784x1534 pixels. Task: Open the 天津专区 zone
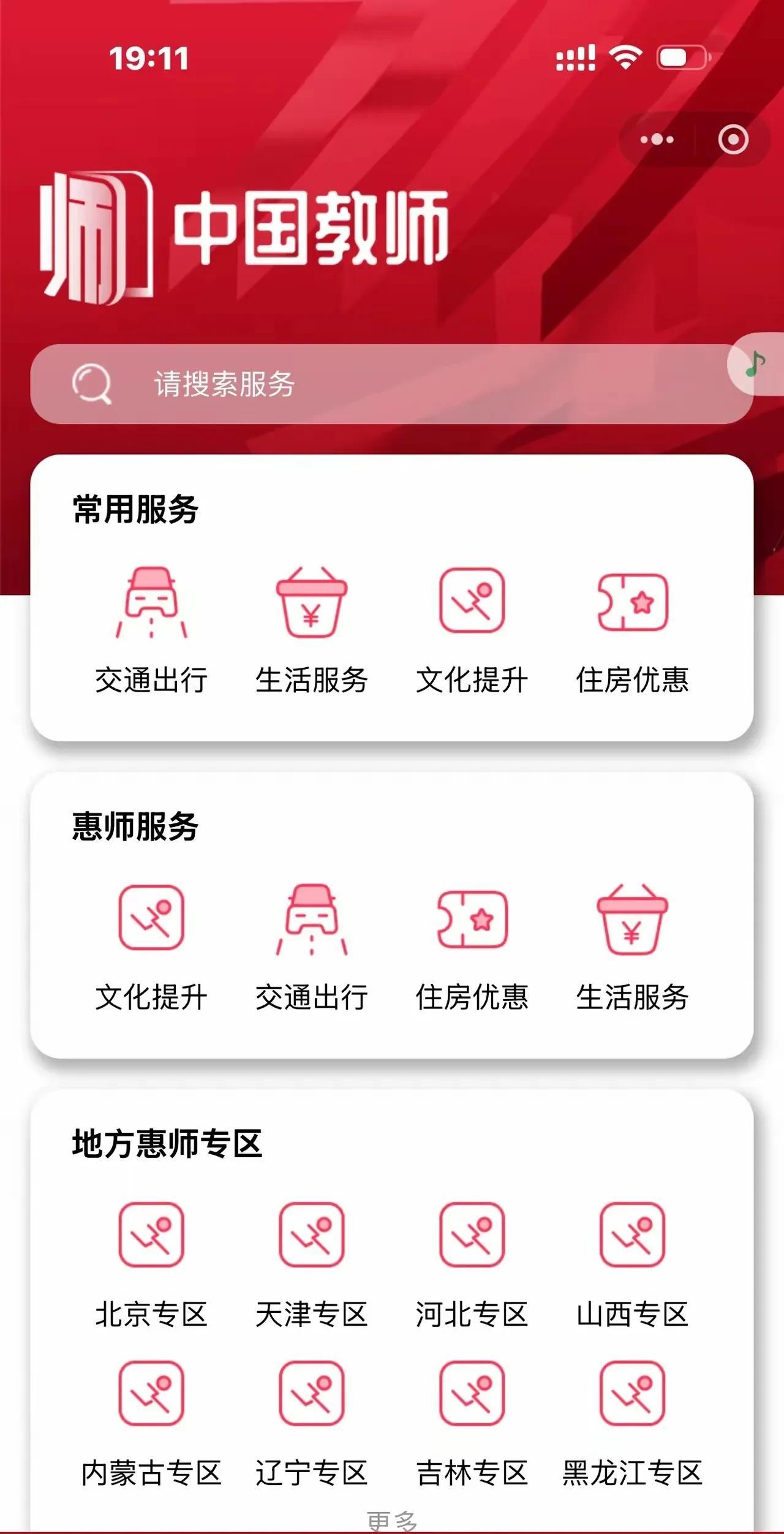coord(312,1266)
